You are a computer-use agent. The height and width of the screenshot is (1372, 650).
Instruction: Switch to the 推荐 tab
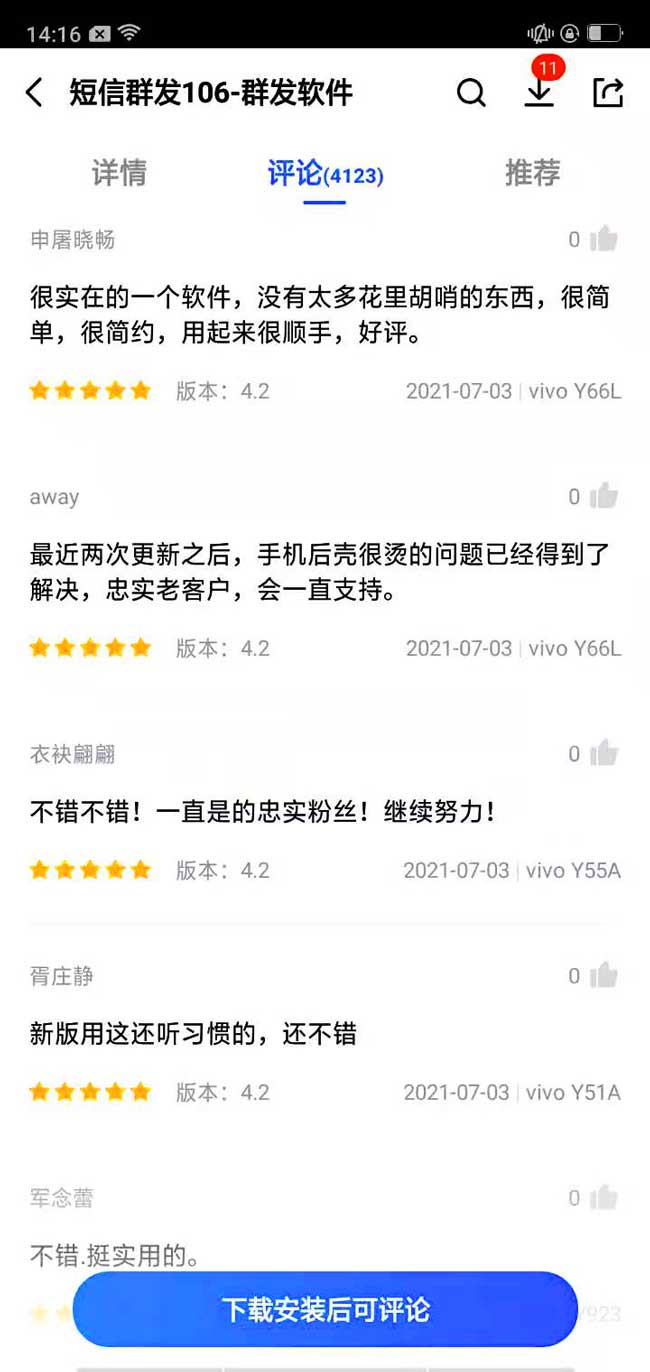[532, 173]
